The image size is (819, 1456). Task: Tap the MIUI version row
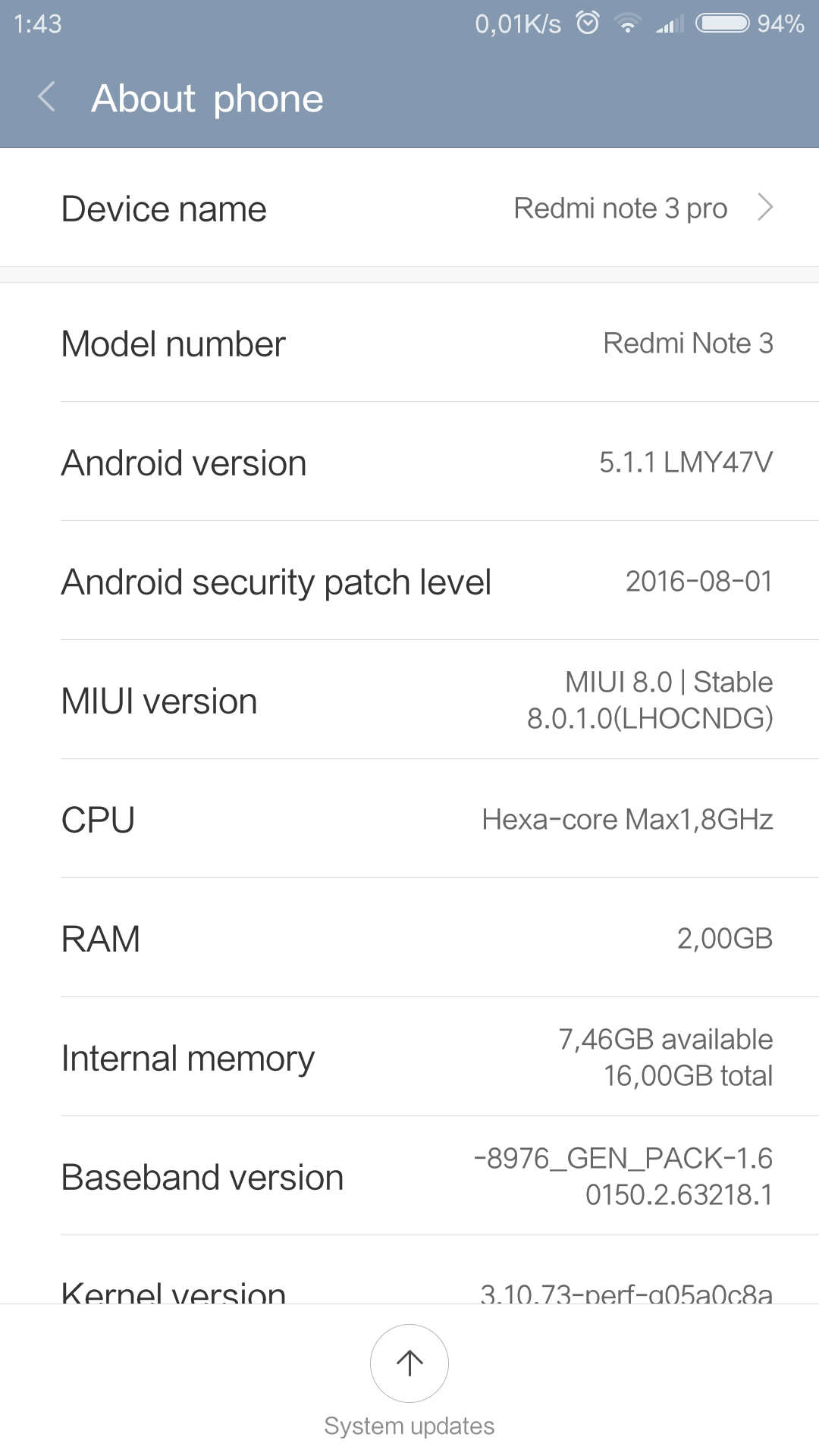click(409, 700)
